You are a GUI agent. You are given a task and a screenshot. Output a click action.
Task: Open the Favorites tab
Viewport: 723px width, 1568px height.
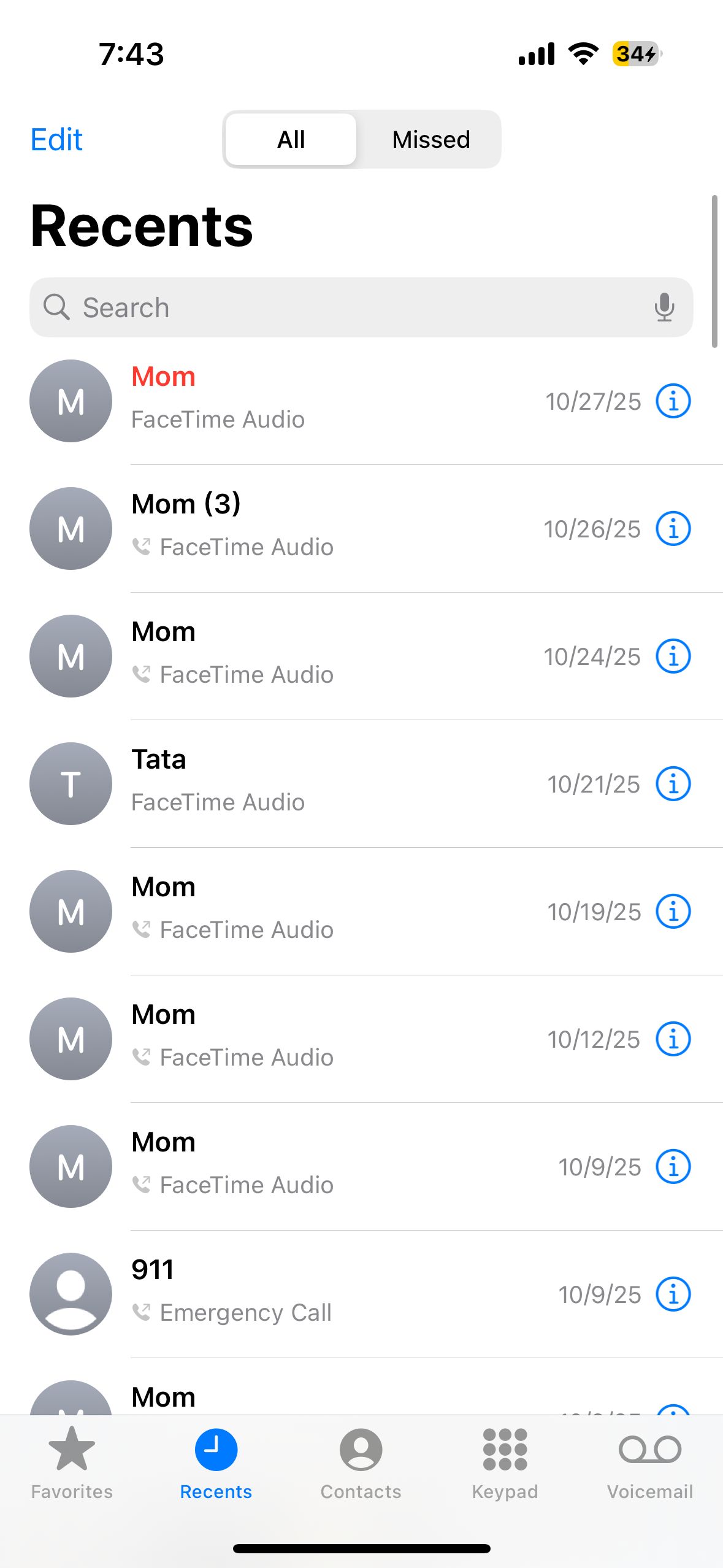pyautogui.click(x=72, y=1464)
